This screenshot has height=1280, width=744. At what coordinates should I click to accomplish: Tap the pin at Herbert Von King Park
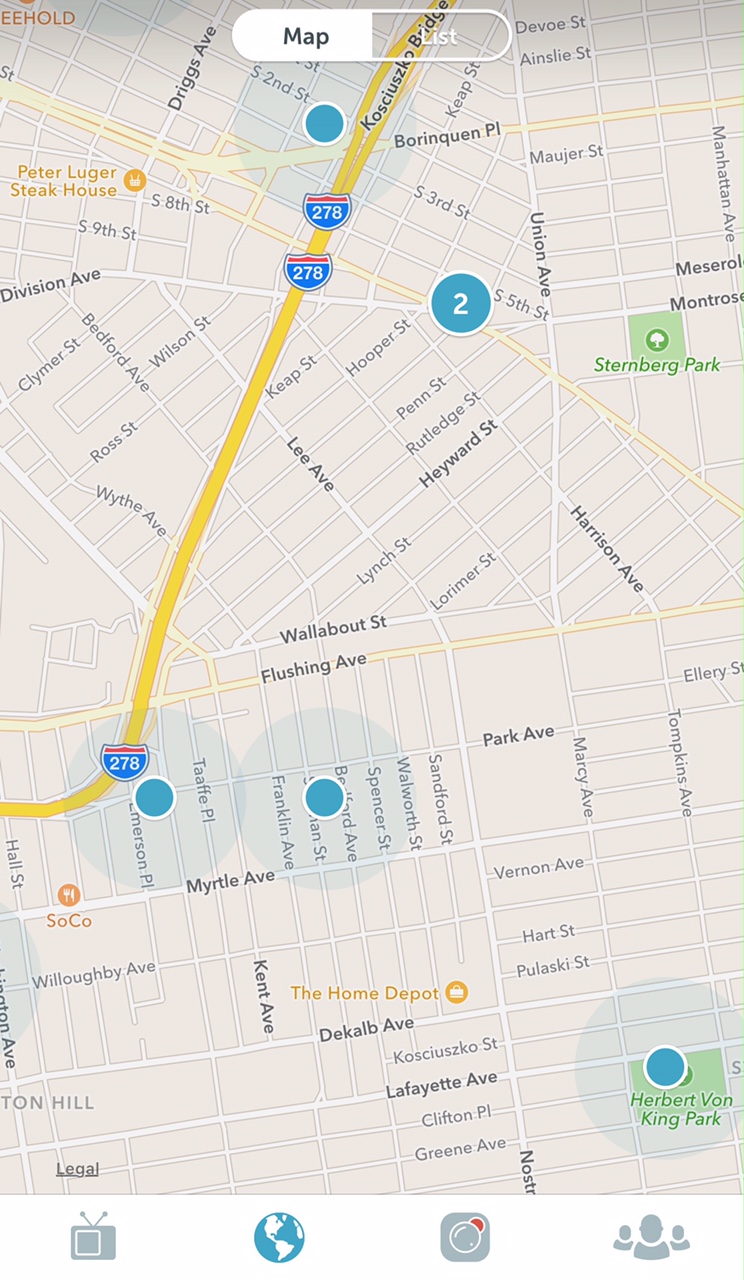[x=665, y=1067]
